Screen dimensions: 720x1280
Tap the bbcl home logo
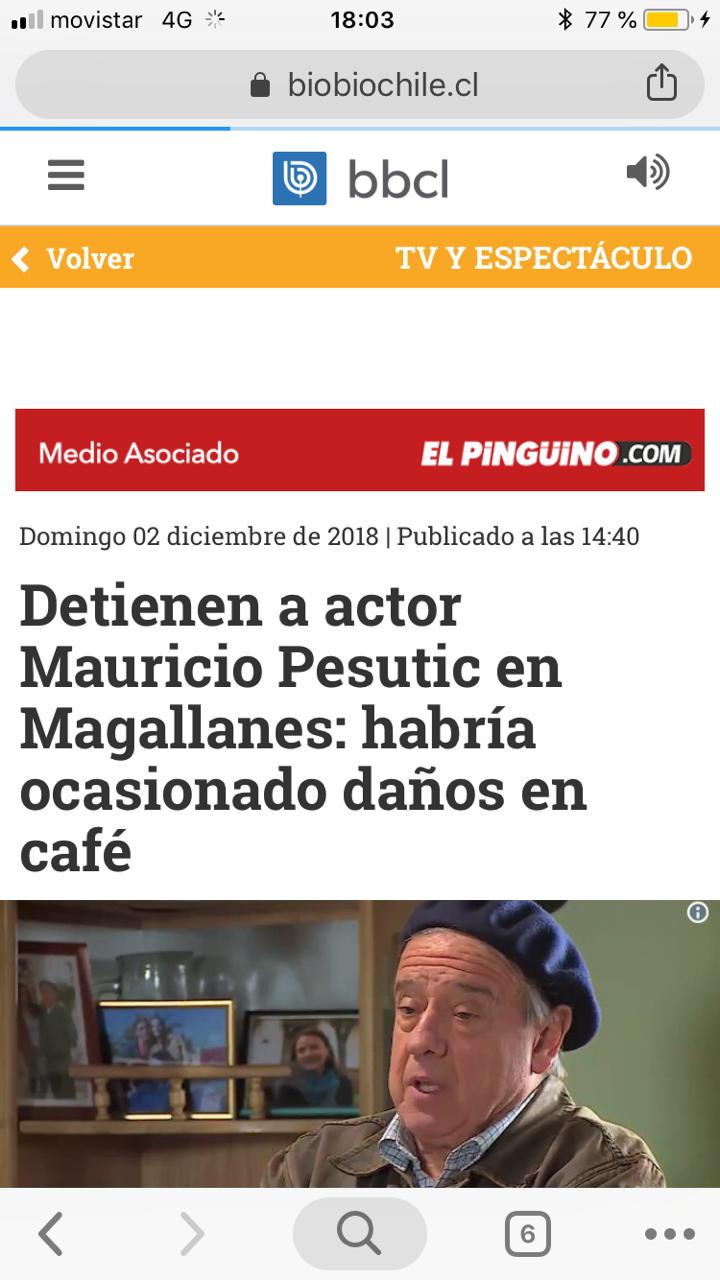point(360,178)
